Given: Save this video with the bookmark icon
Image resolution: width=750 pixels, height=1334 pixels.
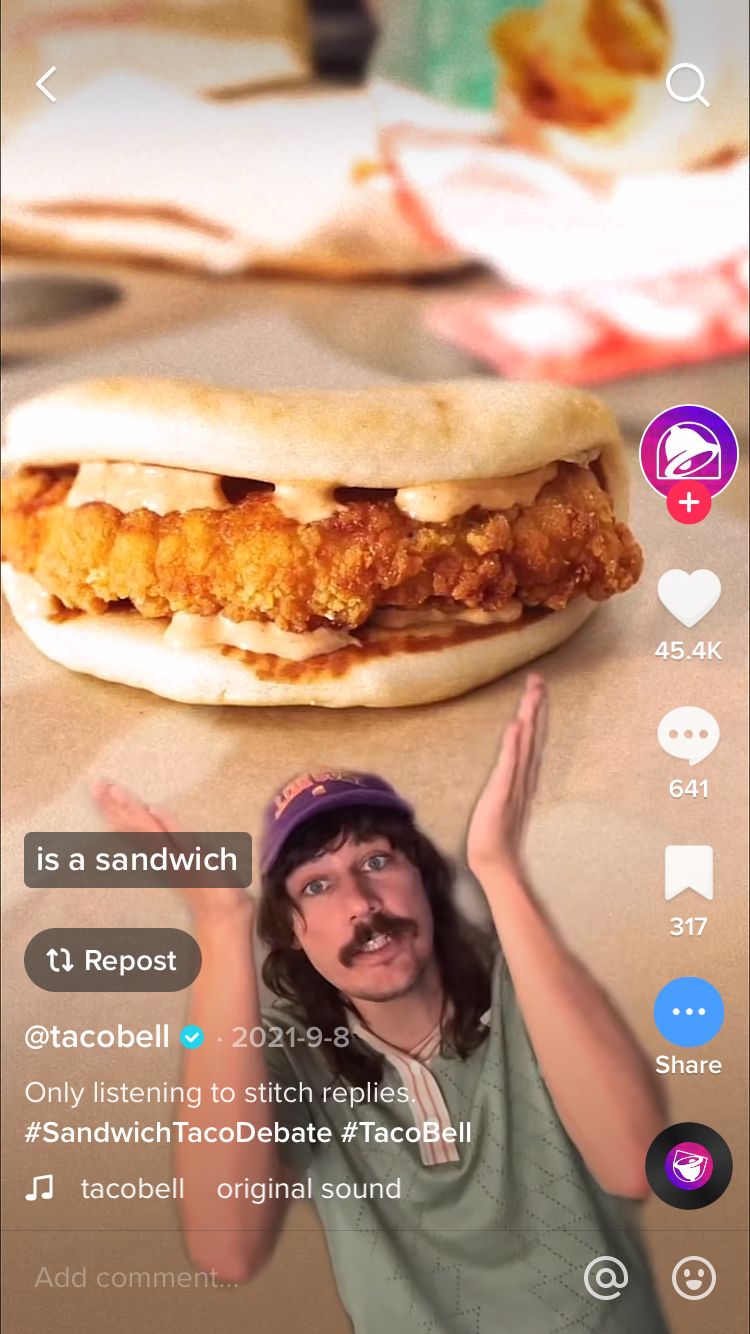Looking at the screenshot, I should point(688,874).
